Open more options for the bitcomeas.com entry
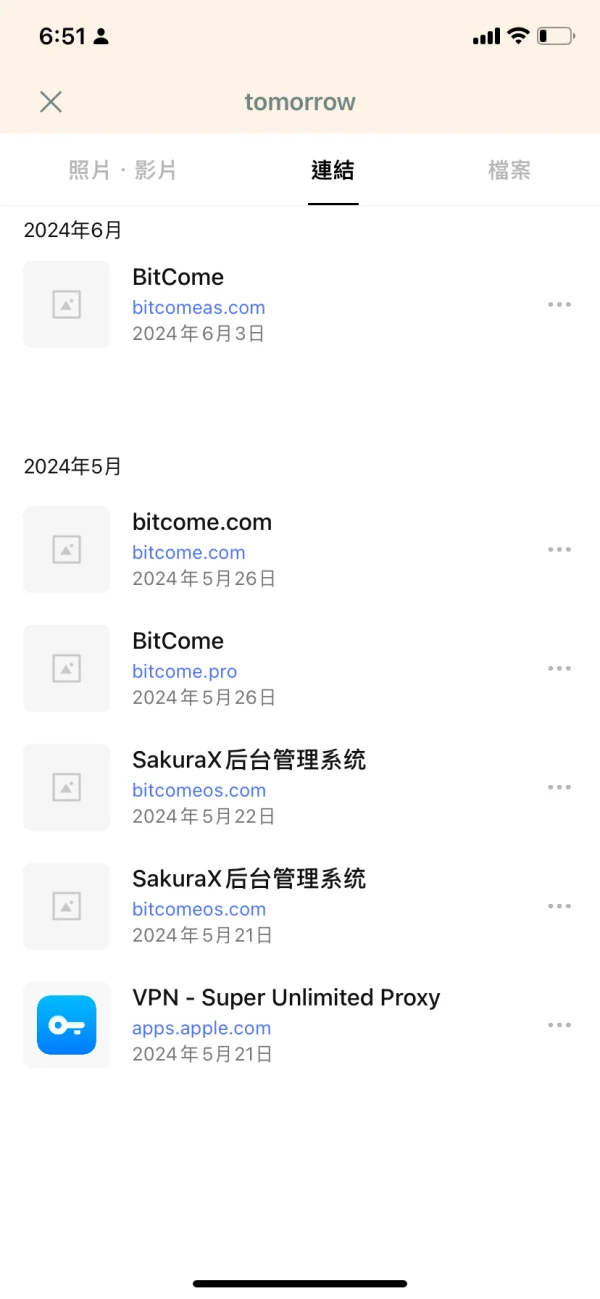The width and height of the screenshot is (600, 1299). (559, 304)
